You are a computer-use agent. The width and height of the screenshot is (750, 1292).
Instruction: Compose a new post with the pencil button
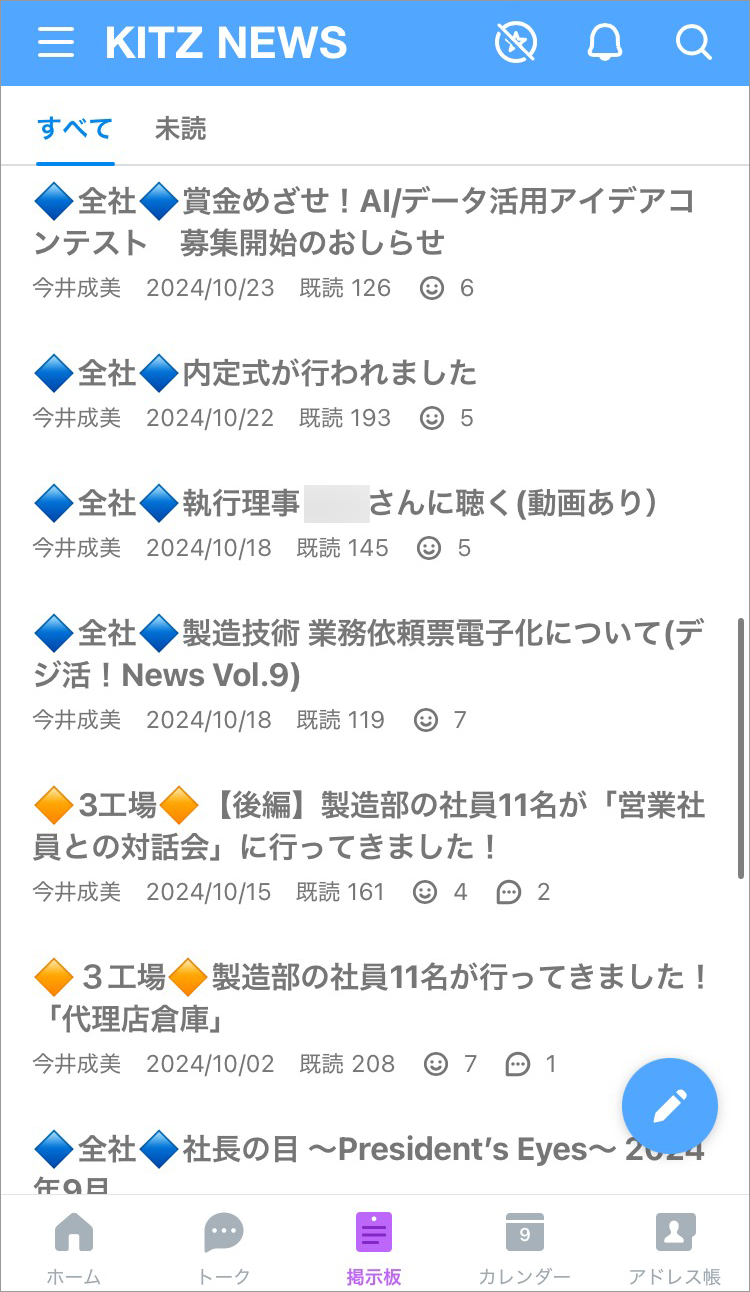pos(669,1106)
